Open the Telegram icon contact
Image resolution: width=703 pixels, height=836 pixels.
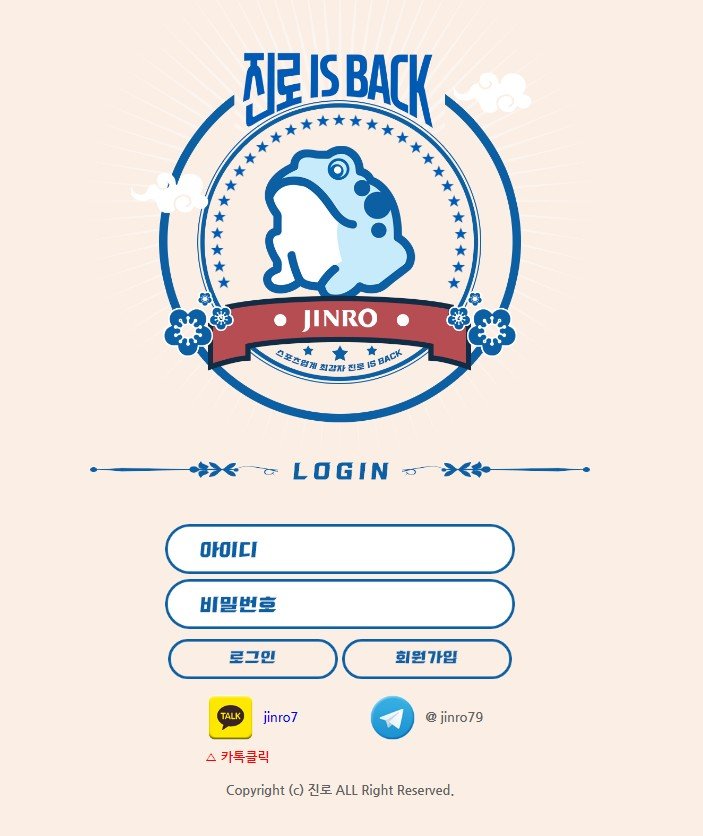pos(392,717)
